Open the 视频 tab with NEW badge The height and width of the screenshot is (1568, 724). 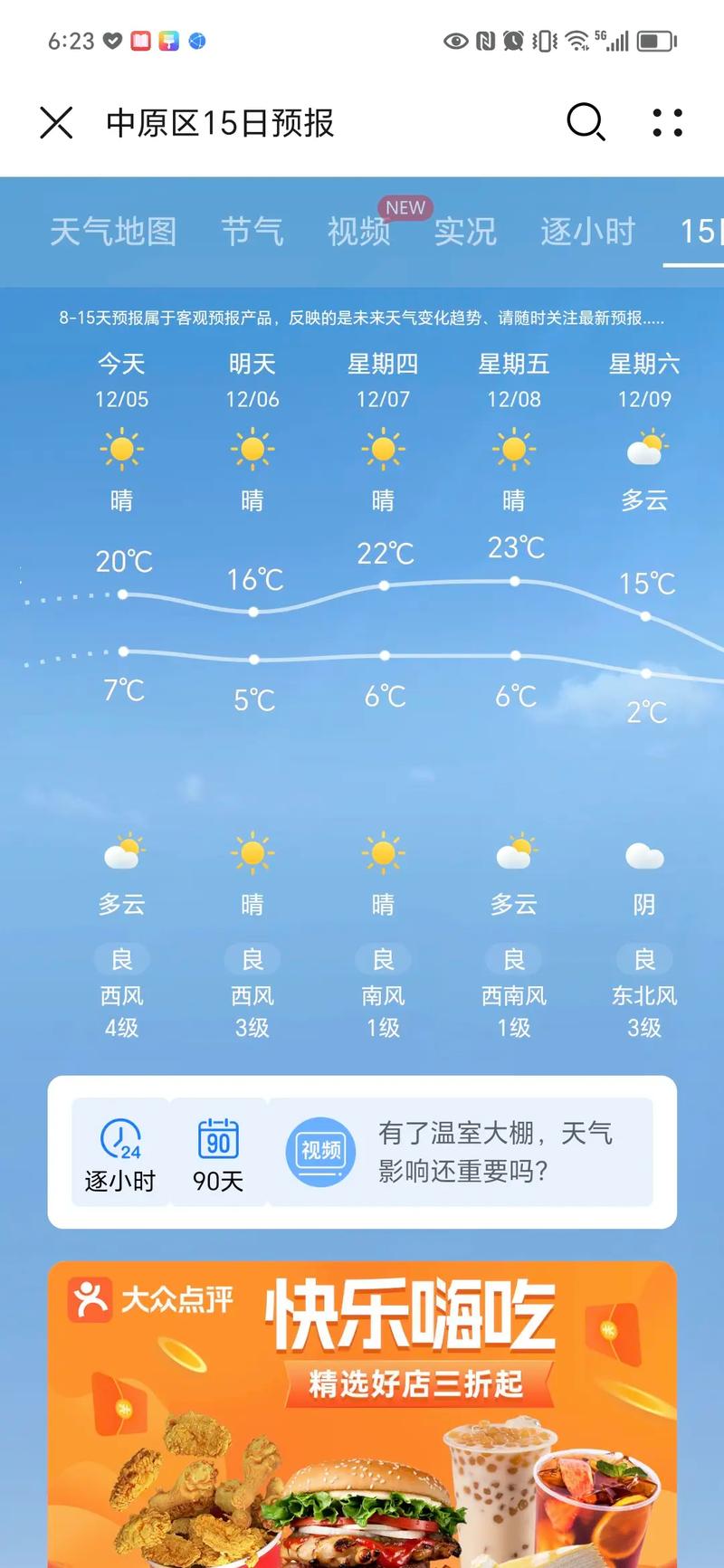tap(357, 232)
